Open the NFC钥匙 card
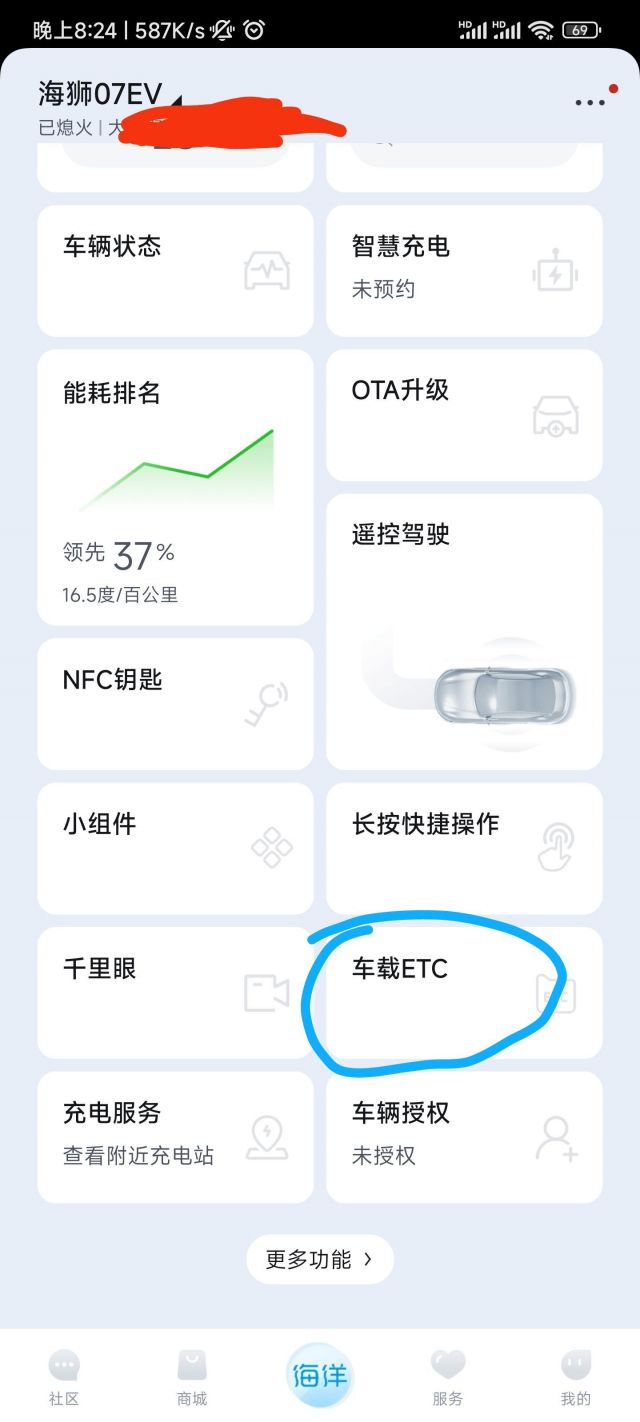640x1422 pixels. (x=175, y=704)
